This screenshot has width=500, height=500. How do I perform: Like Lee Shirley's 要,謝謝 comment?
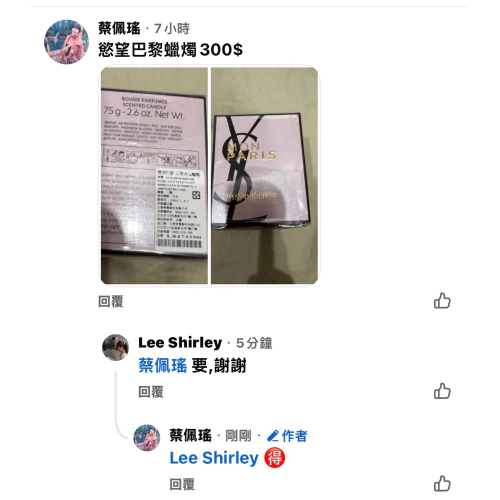pos(442,391)
